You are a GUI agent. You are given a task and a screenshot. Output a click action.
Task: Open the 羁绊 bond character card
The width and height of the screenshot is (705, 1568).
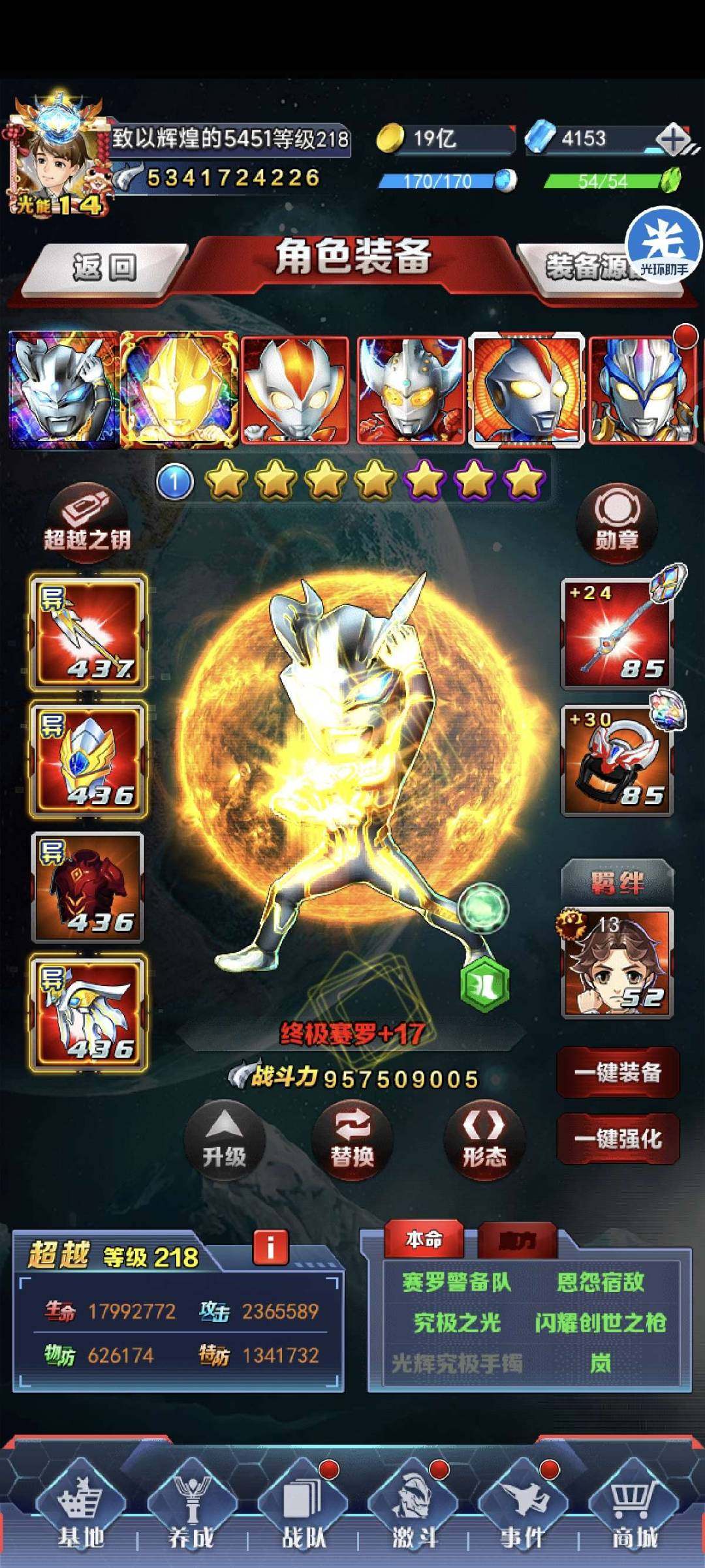[617, 962]
